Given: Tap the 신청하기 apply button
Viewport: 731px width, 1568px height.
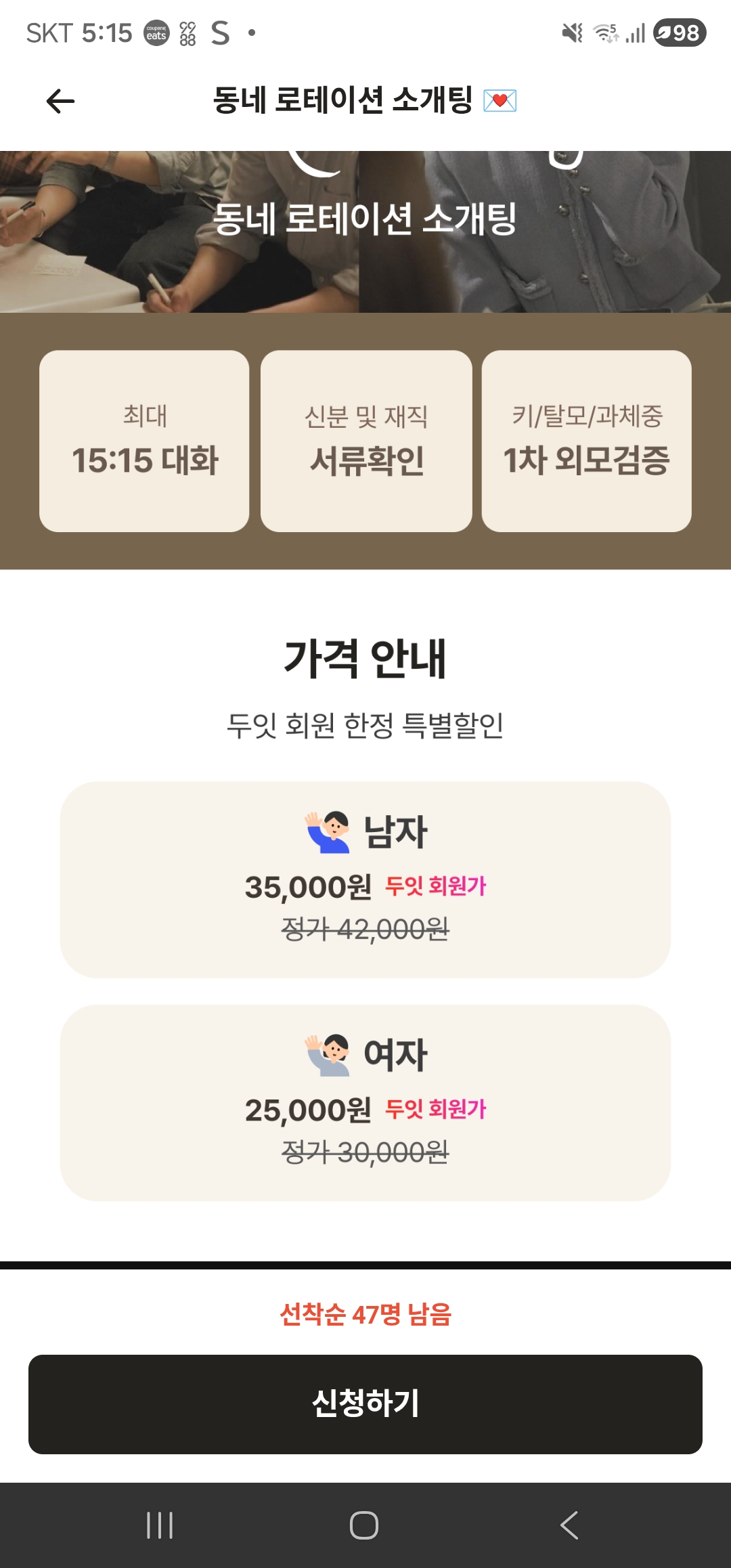Looking at the screenshot, I should [365, 1404].
